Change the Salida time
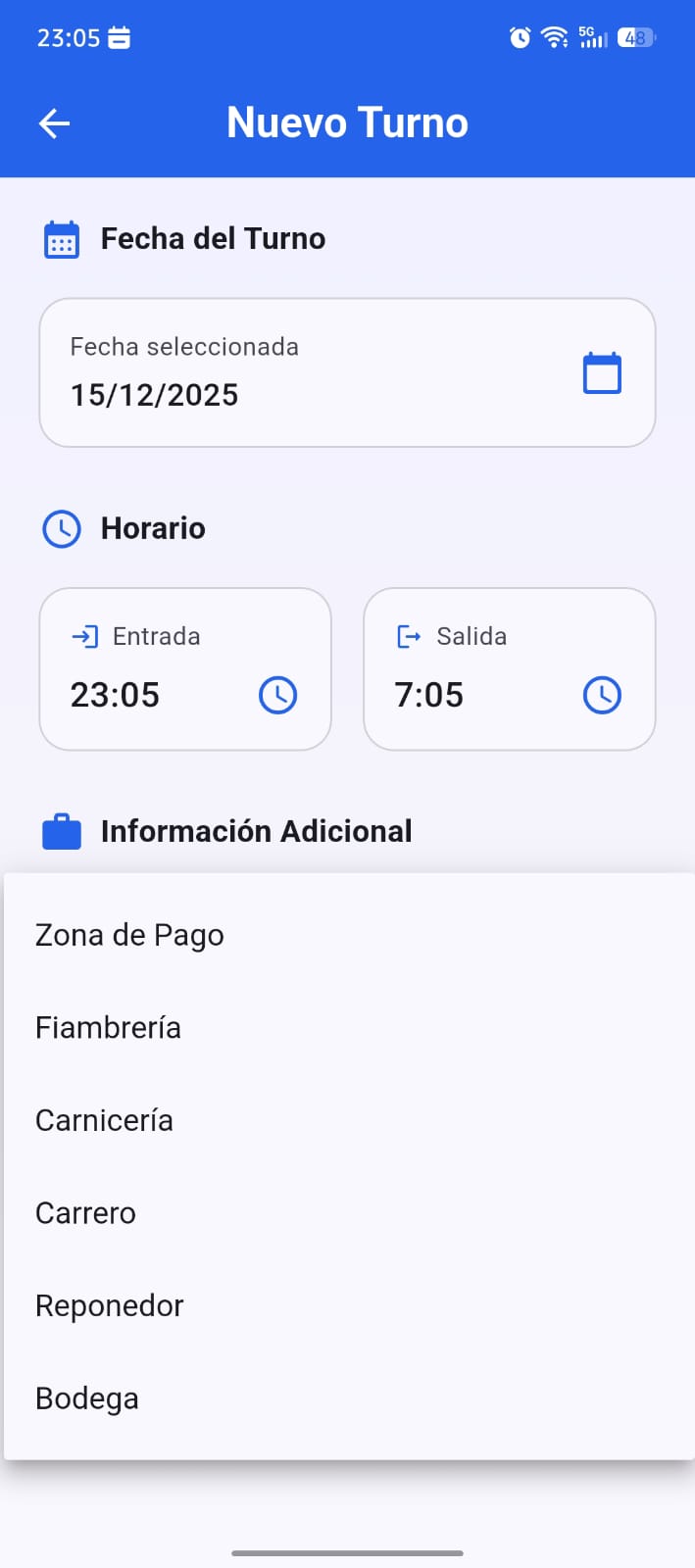Image resolution: width=695 pixels, height=1568 pixels. 602,695
